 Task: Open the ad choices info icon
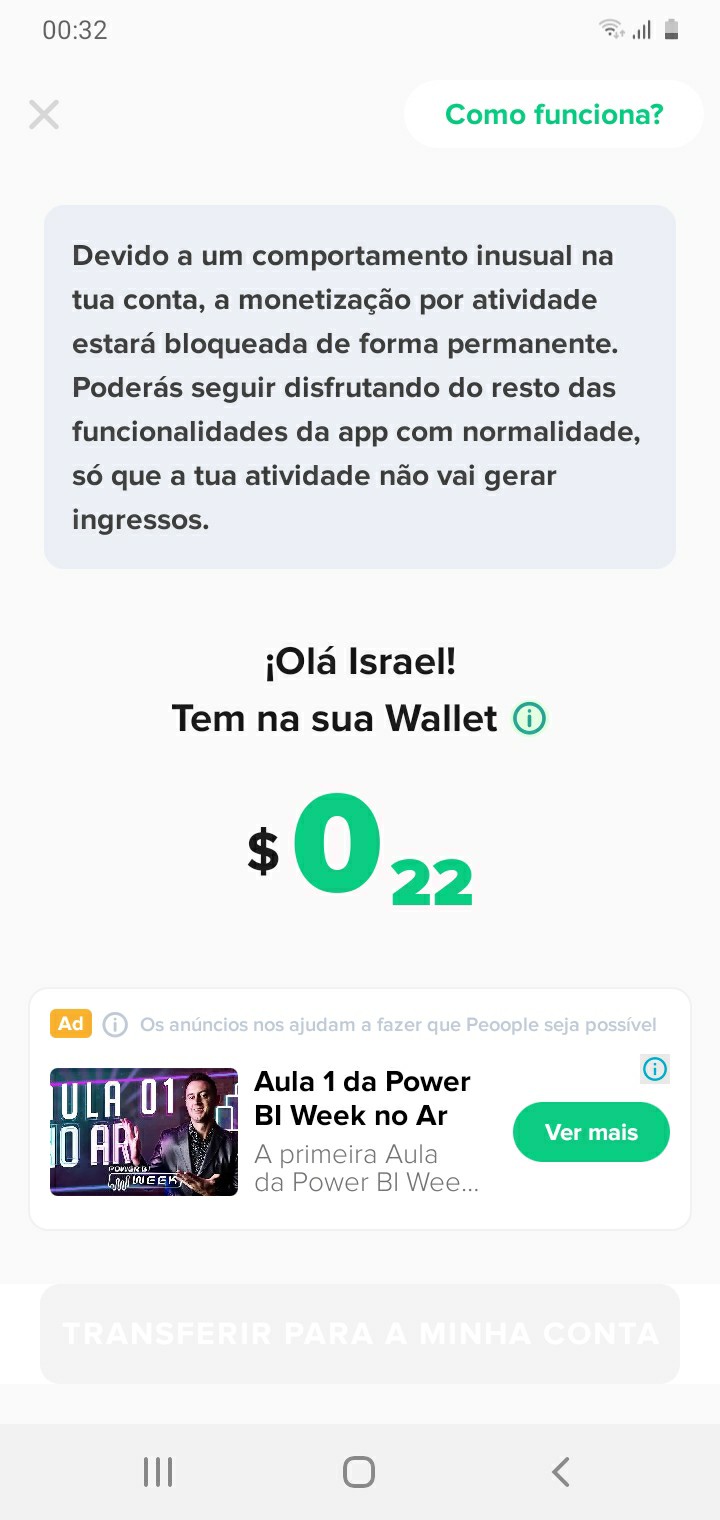click(x=655, y=1069)
